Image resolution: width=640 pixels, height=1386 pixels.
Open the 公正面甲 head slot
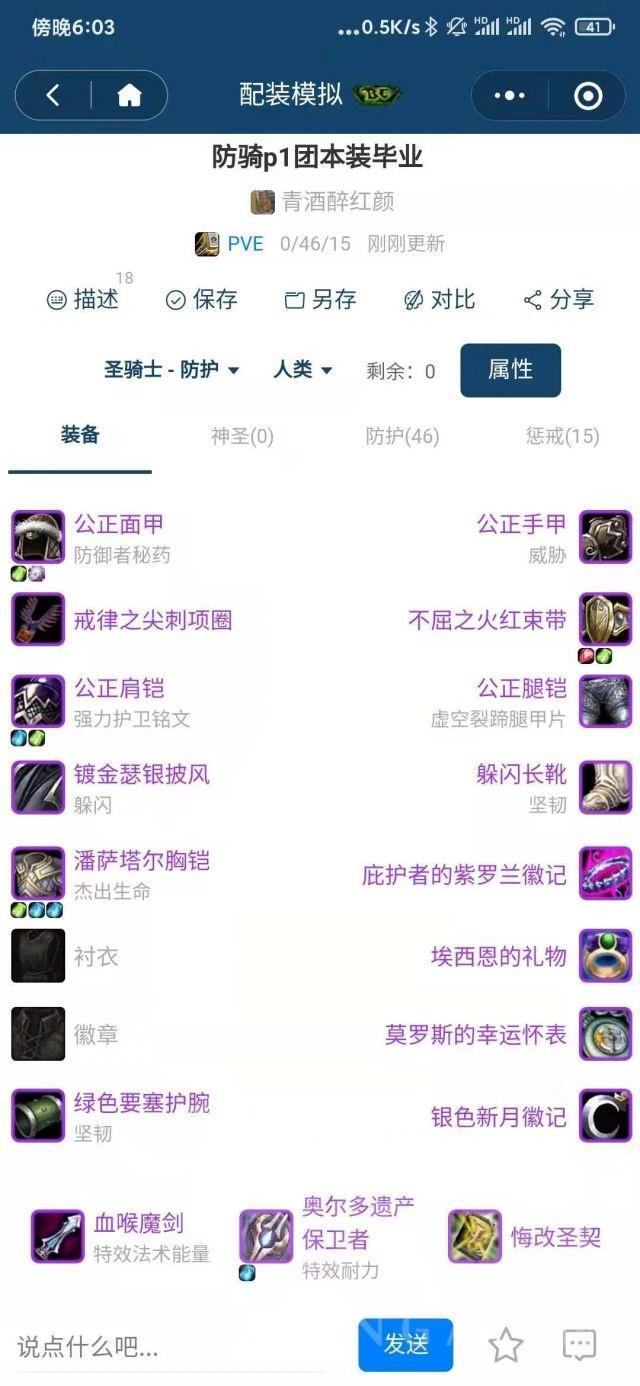[118, 524]
